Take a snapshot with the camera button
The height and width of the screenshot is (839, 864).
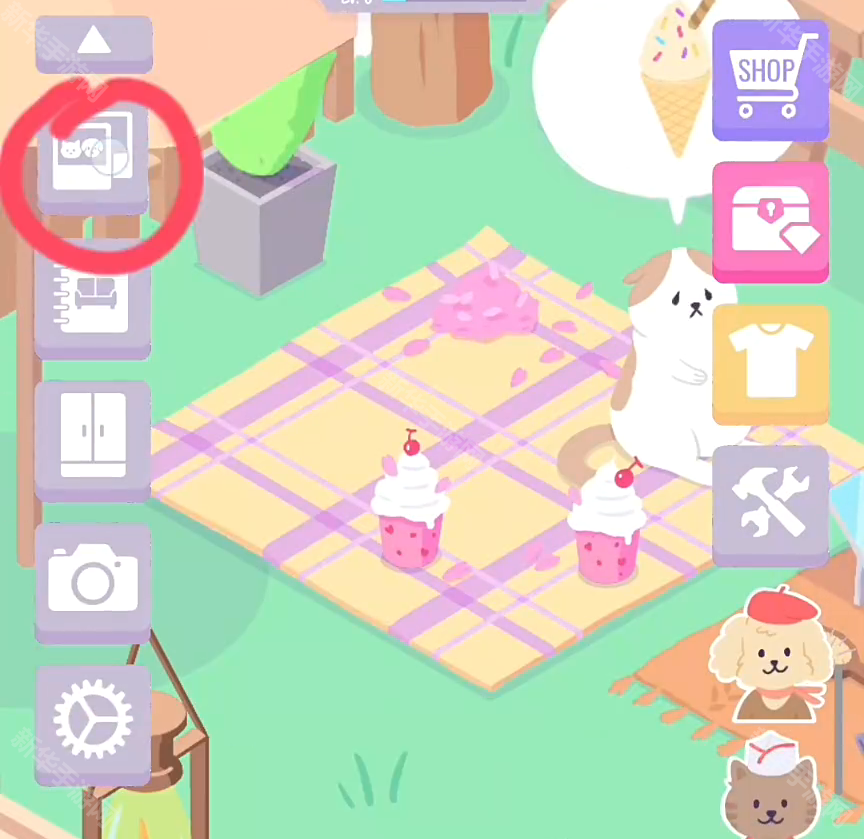pos(93,579)
